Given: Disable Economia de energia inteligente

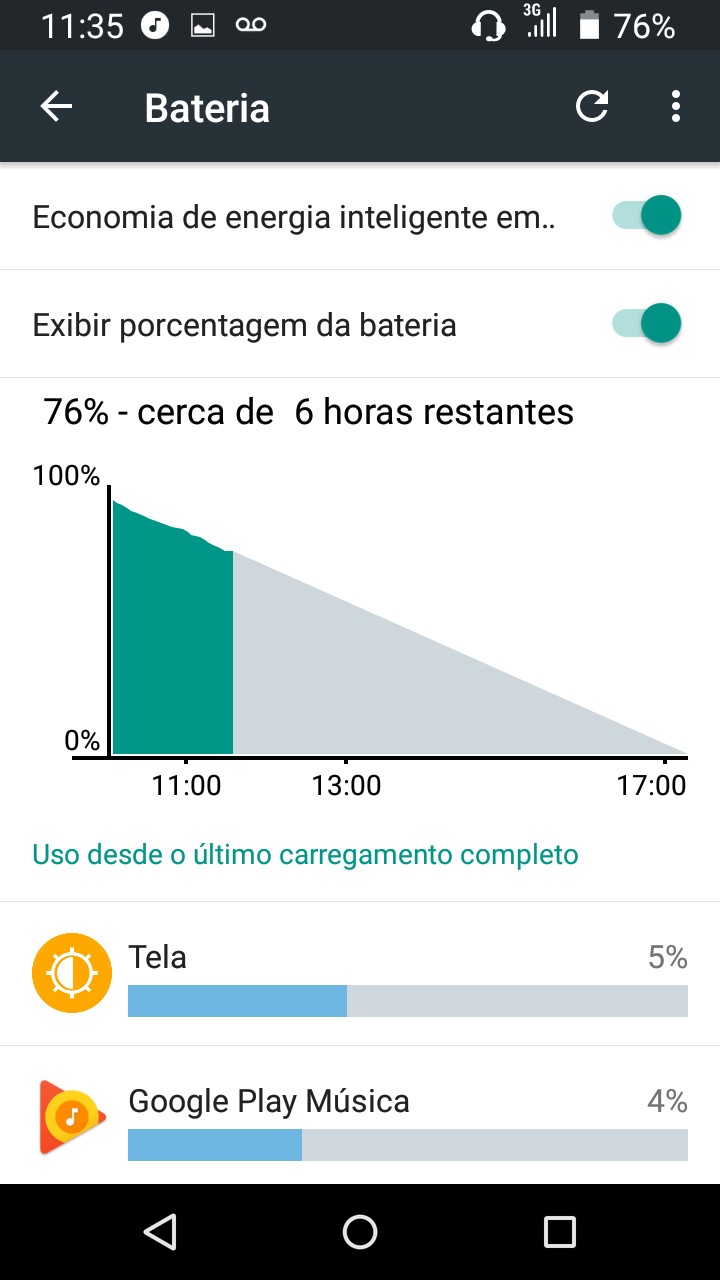Looking at the screenshot, I should point(647,216).
